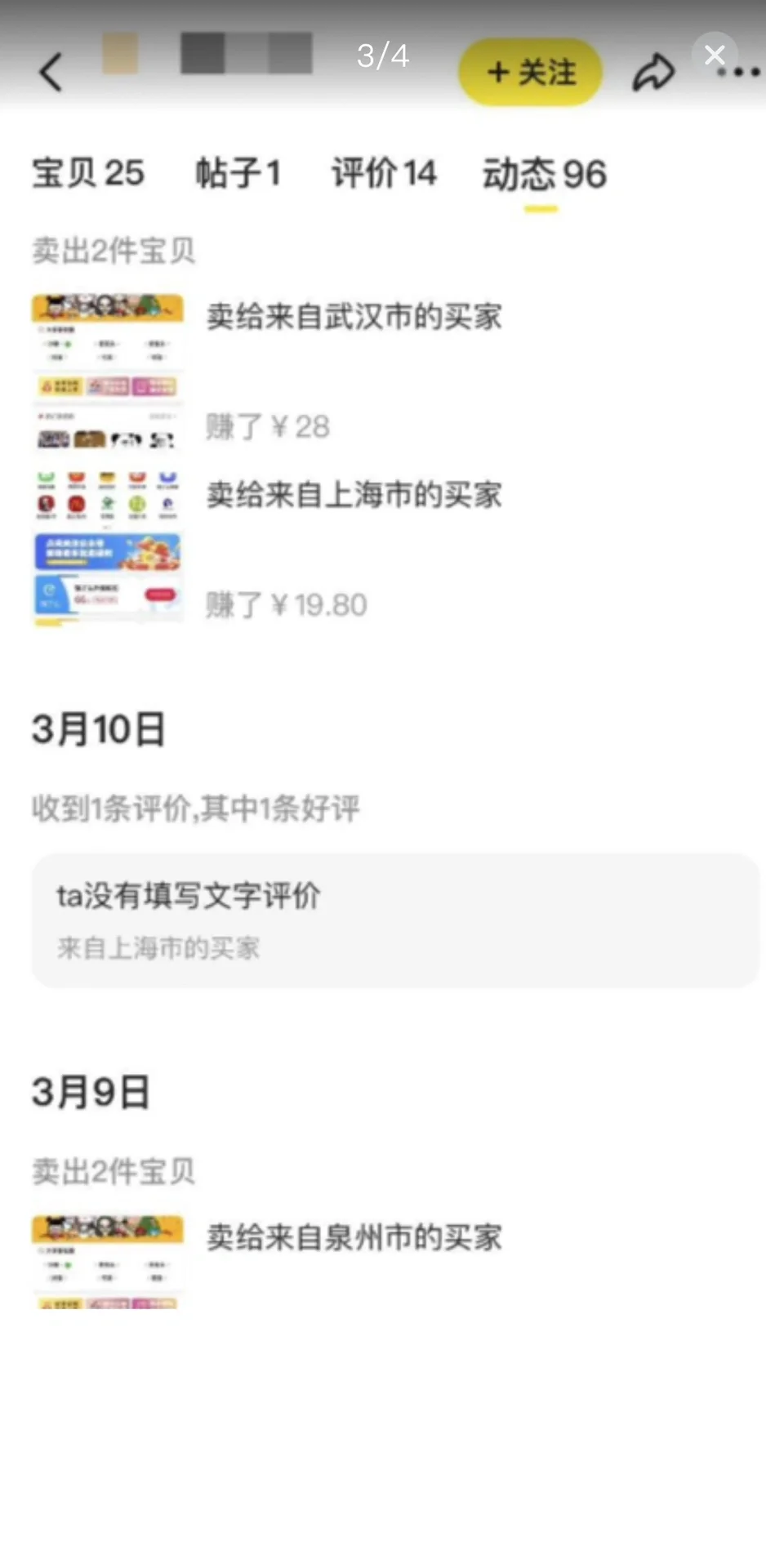View the review from 上海市 buyer
The width and height of the screenshot is (766, 1568).
395,920
